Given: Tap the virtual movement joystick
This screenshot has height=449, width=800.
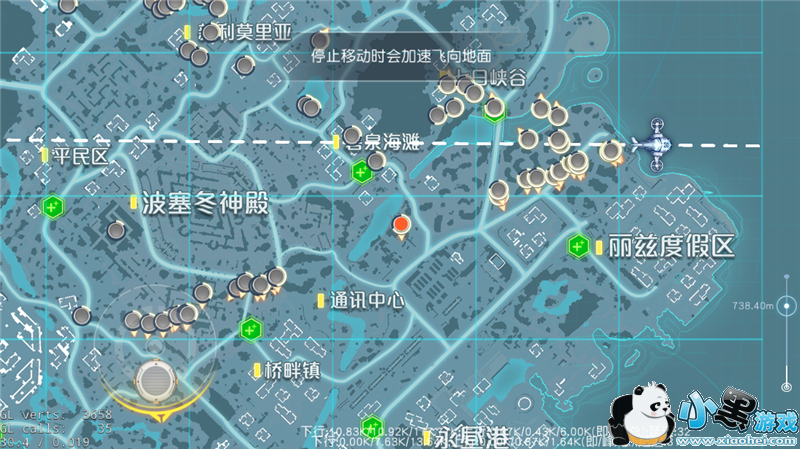Looking at the screenshot, I should 156,380.
